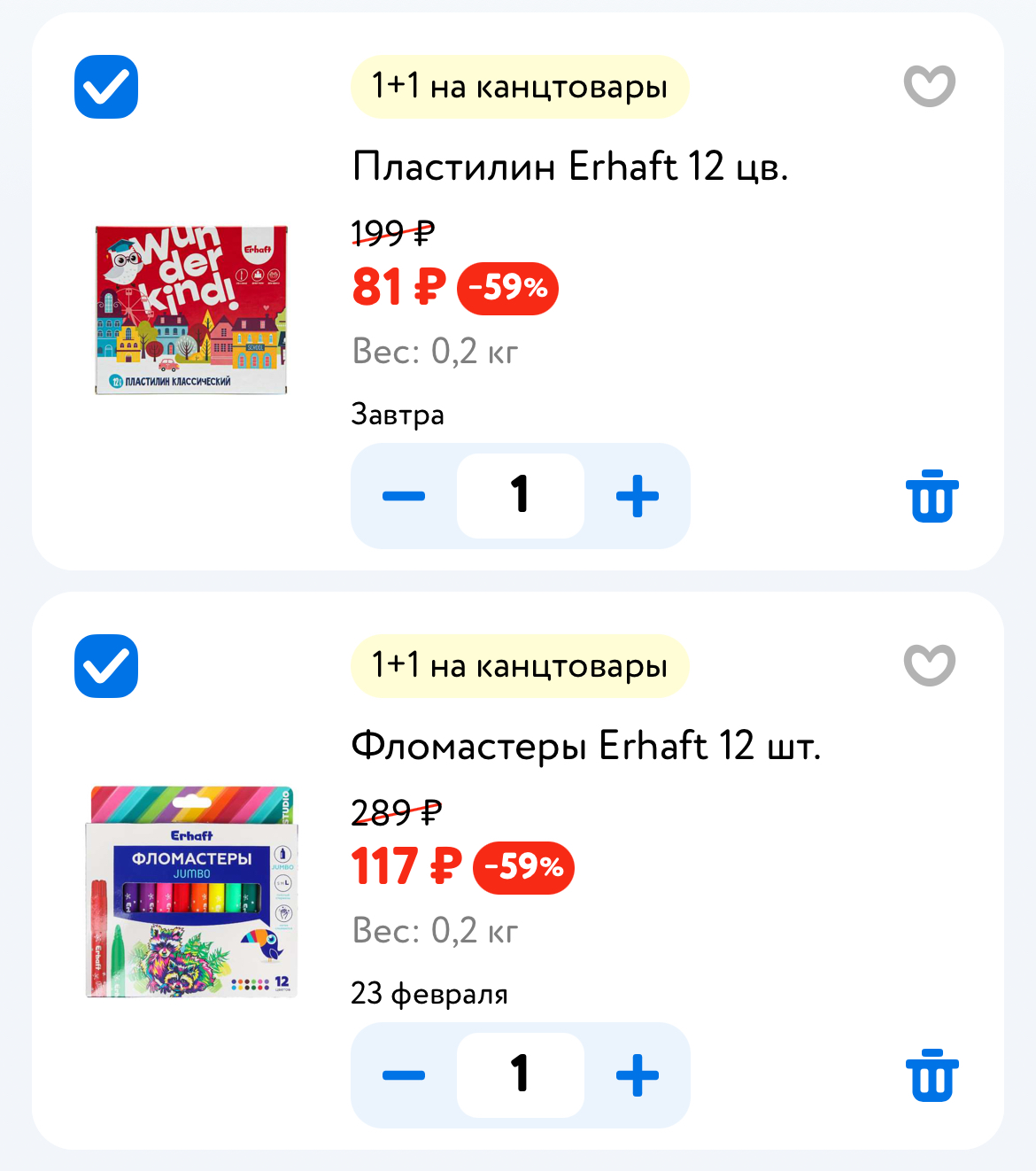
Task: Delete Фломастеры Erhaft from the cart
Action: click(932, 1075)
